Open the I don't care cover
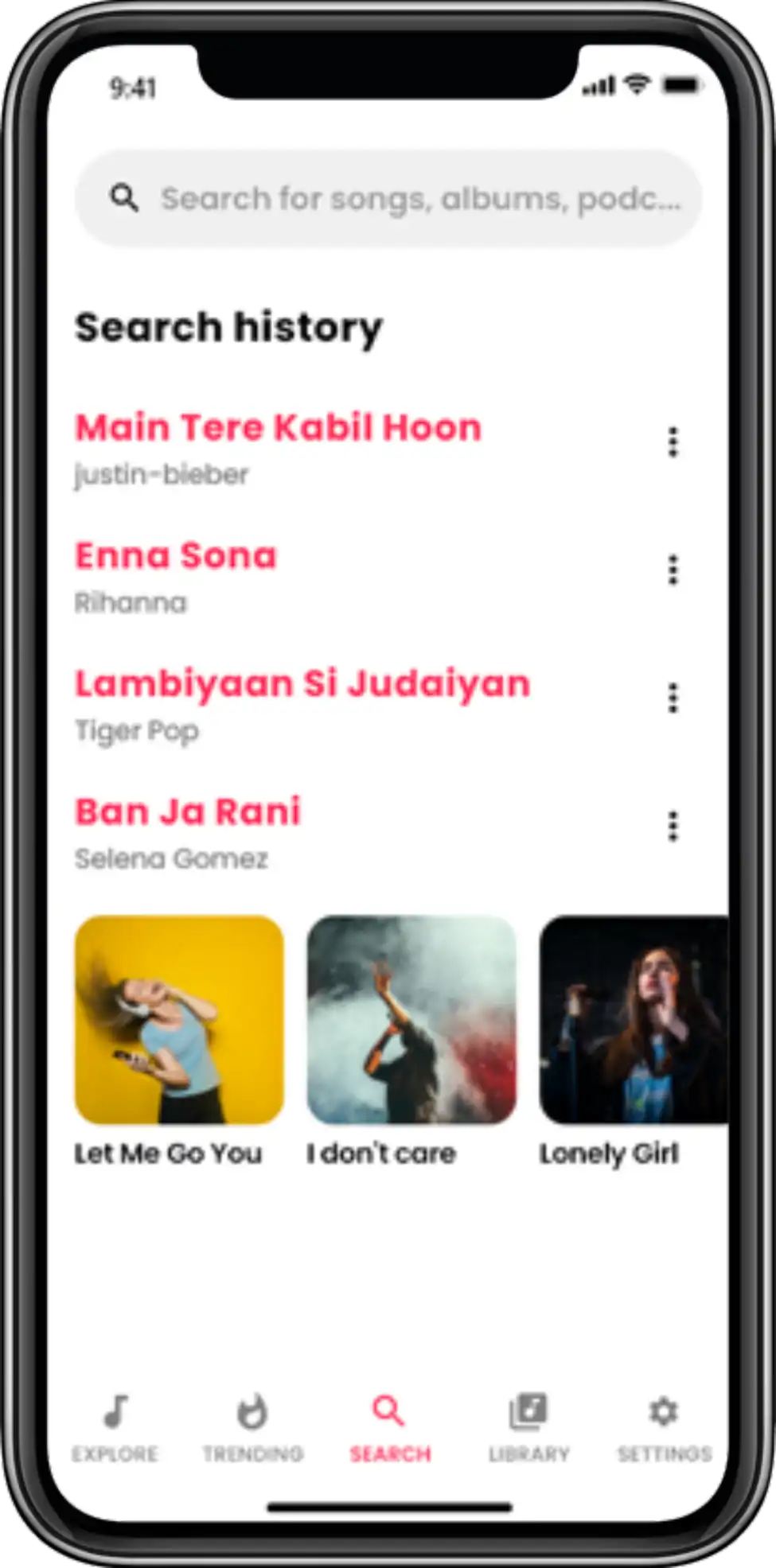 click(411, 1020)
